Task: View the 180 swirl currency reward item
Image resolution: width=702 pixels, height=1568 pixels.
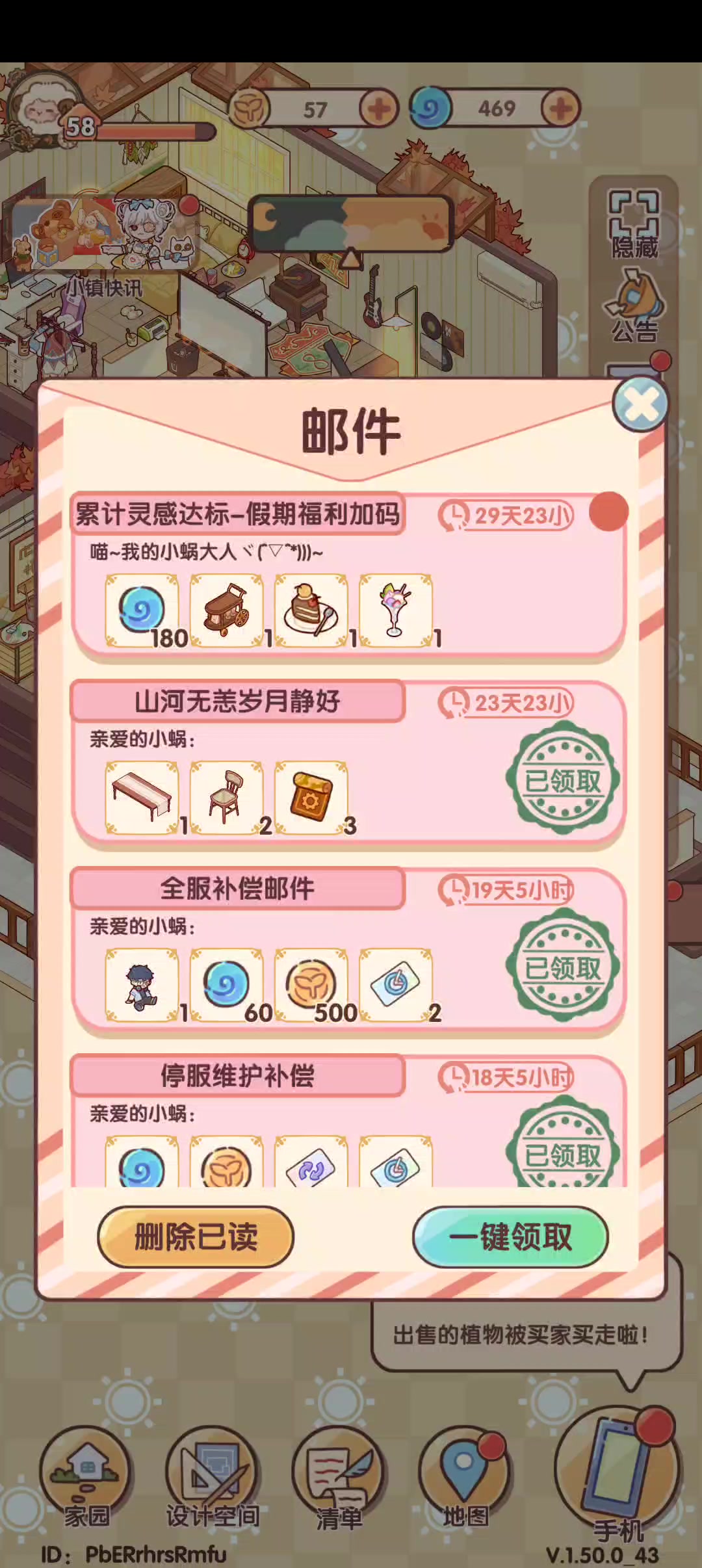Action: [142, 610]
